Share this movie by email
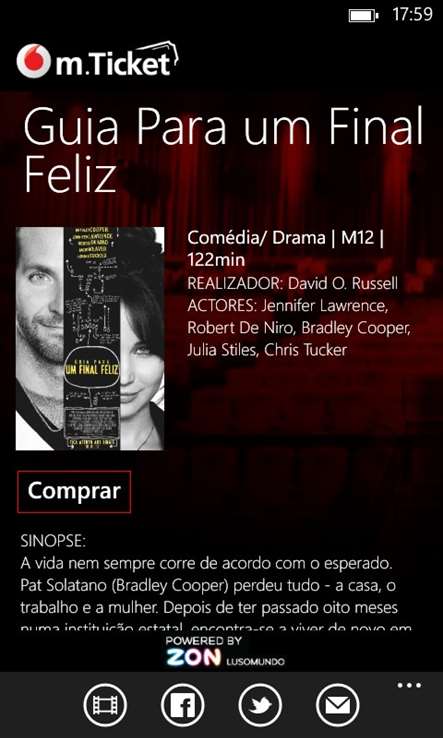This screenshot has height=738, width=443. coord(338,705)
